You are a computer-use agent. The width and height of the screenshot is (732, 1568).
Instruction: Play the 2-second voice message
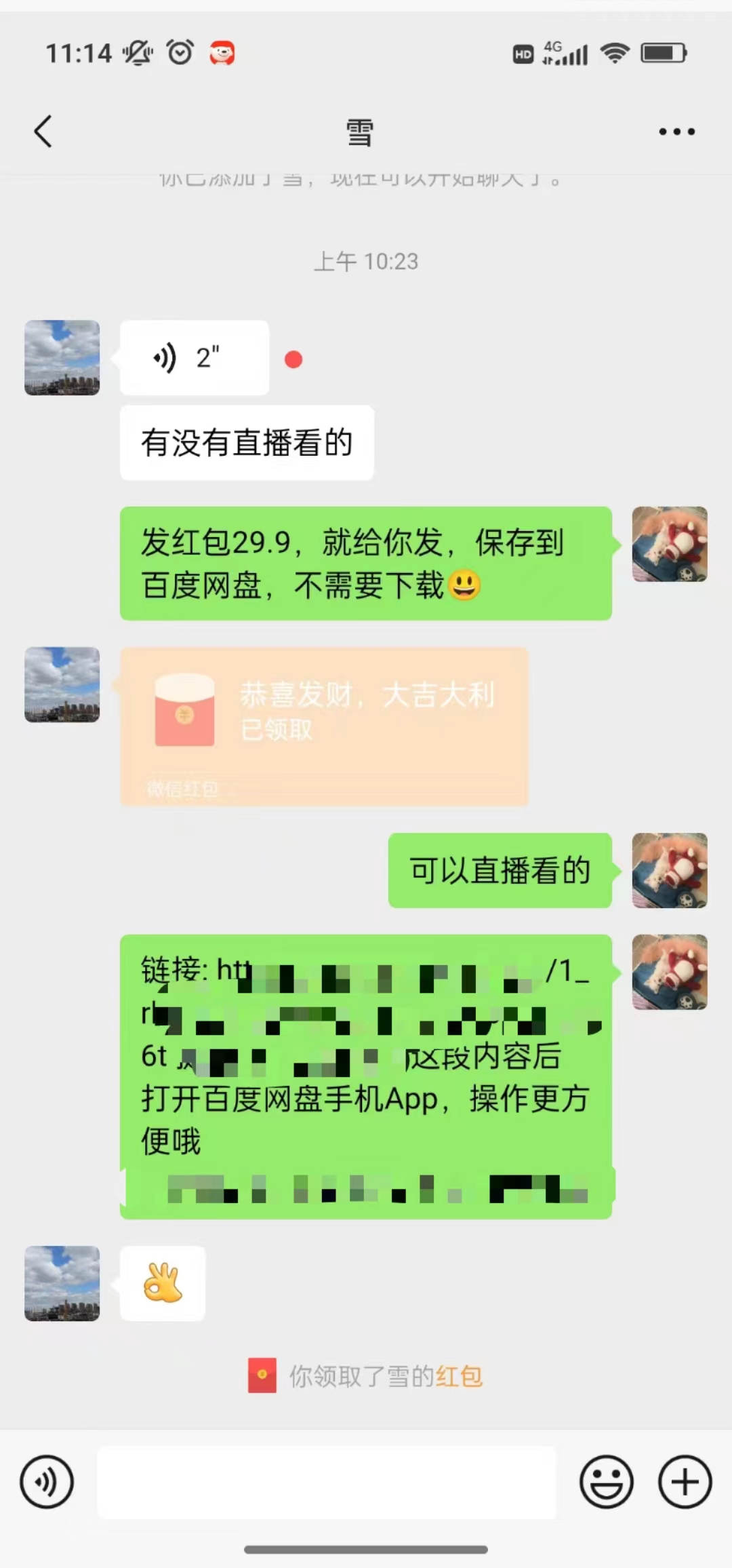pos(193,357)
